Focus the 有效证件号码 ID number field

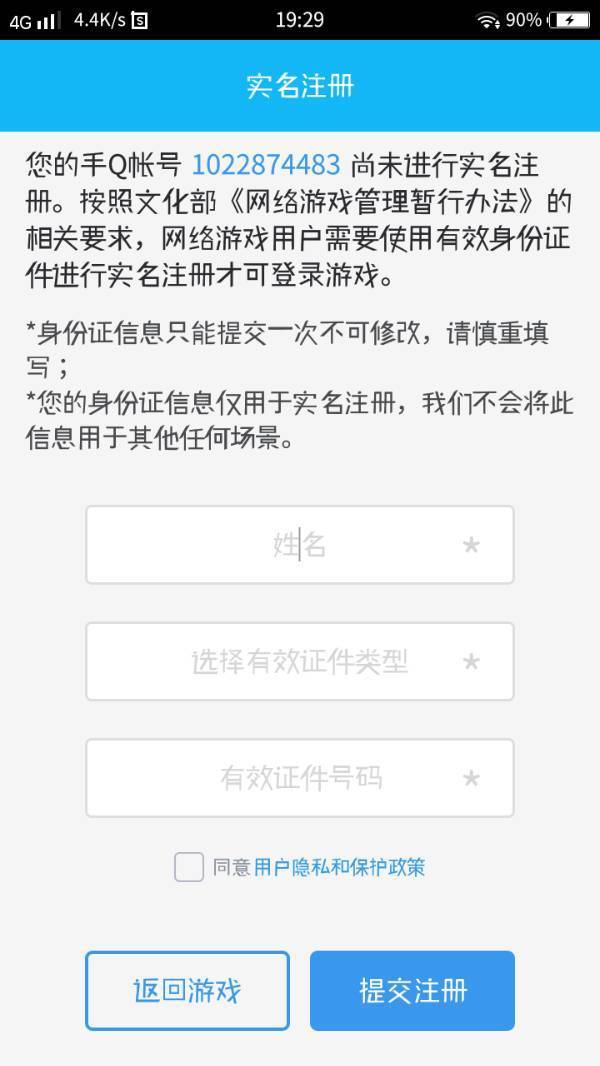(x=299, y=778)
